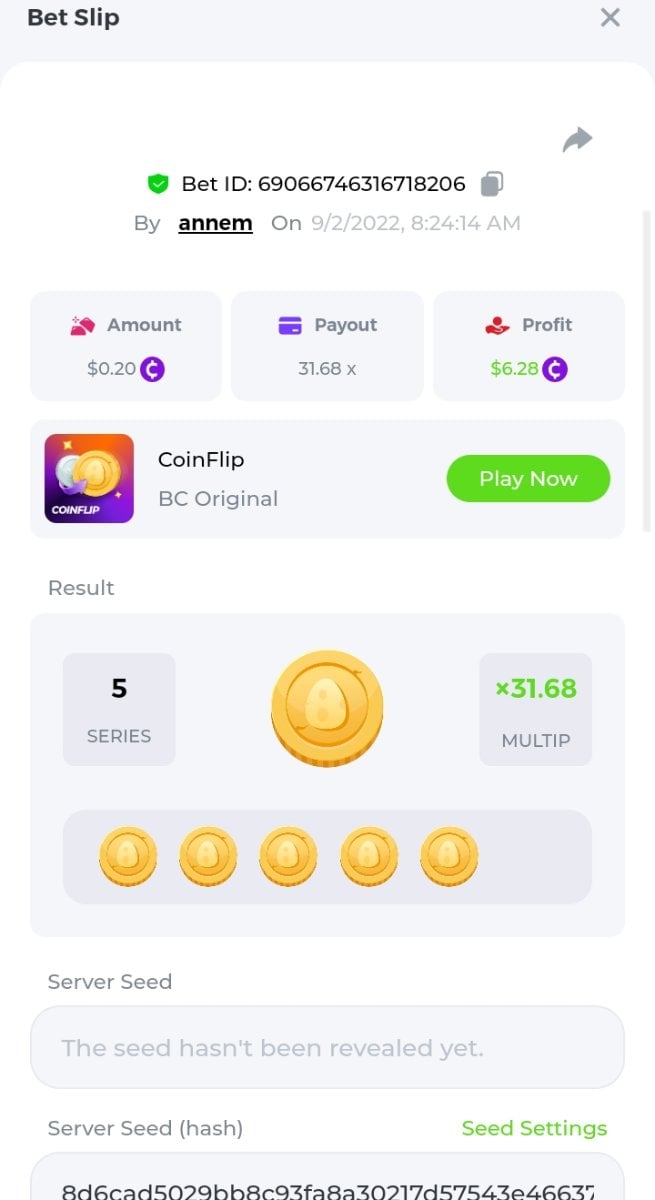Close the Bet Slip dialog
Screen dimensions: 655x1200
(x=609, y=17)
